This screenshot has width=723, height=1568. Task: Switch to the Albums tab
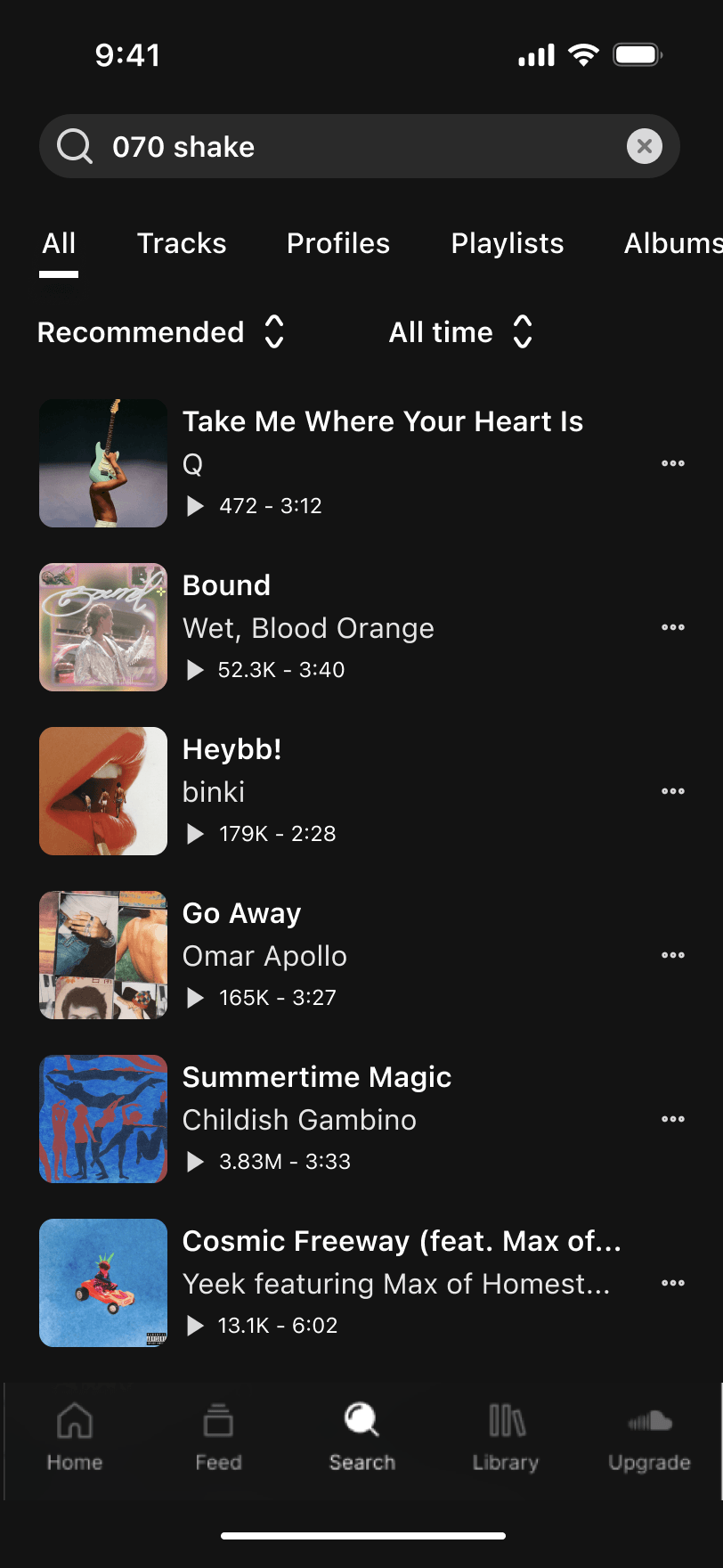[x=672, y=243]
